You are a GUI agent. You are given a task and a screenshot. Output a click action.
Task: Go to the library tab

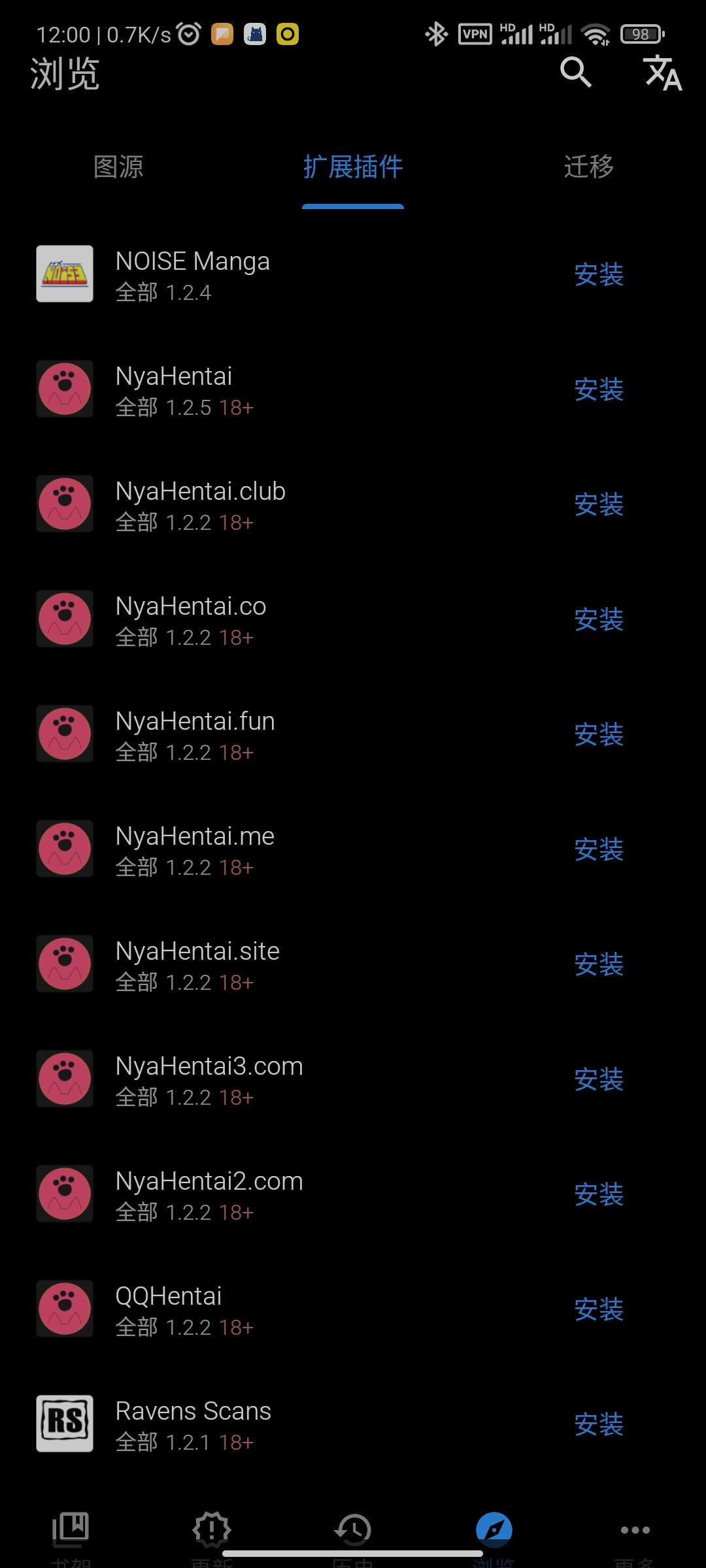(71, 1532)
